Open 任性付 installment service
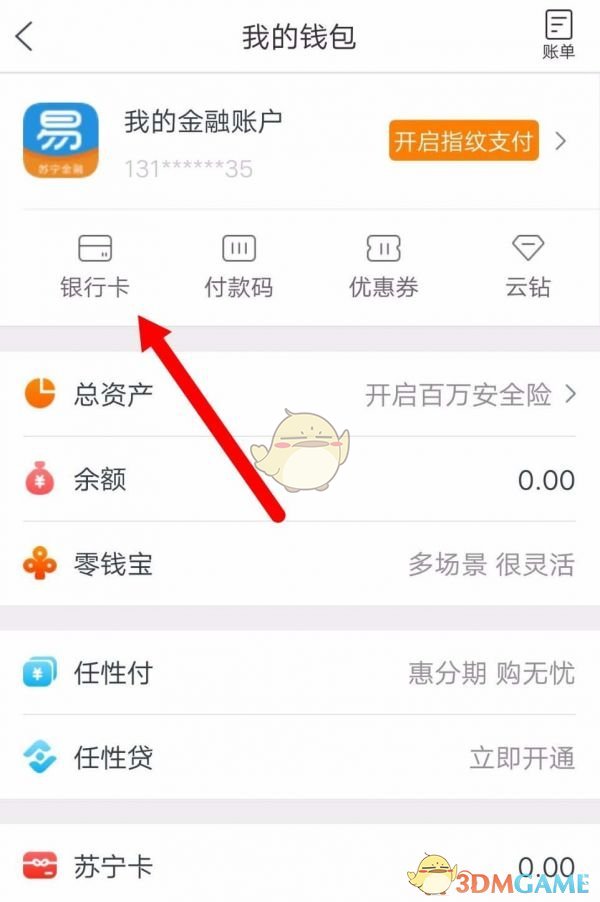600x902 pixels. (300, 673)
